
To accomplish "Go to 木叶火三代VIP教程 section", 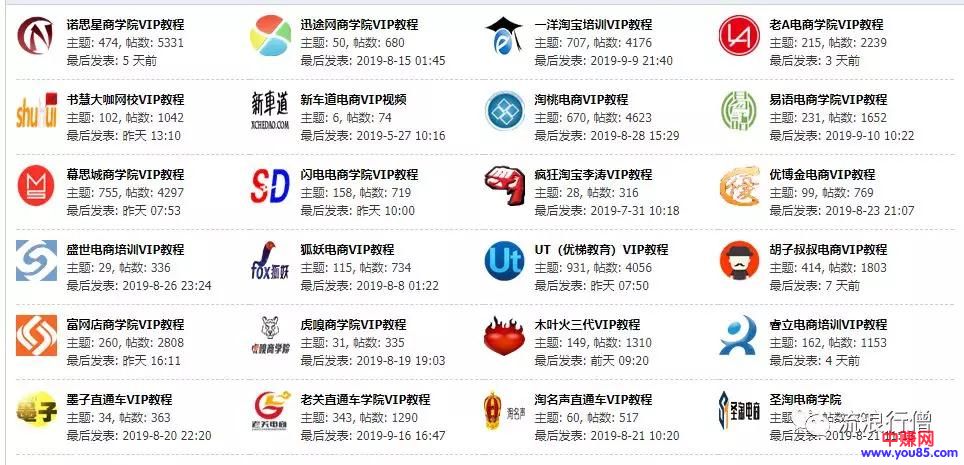I will [587, 324].
